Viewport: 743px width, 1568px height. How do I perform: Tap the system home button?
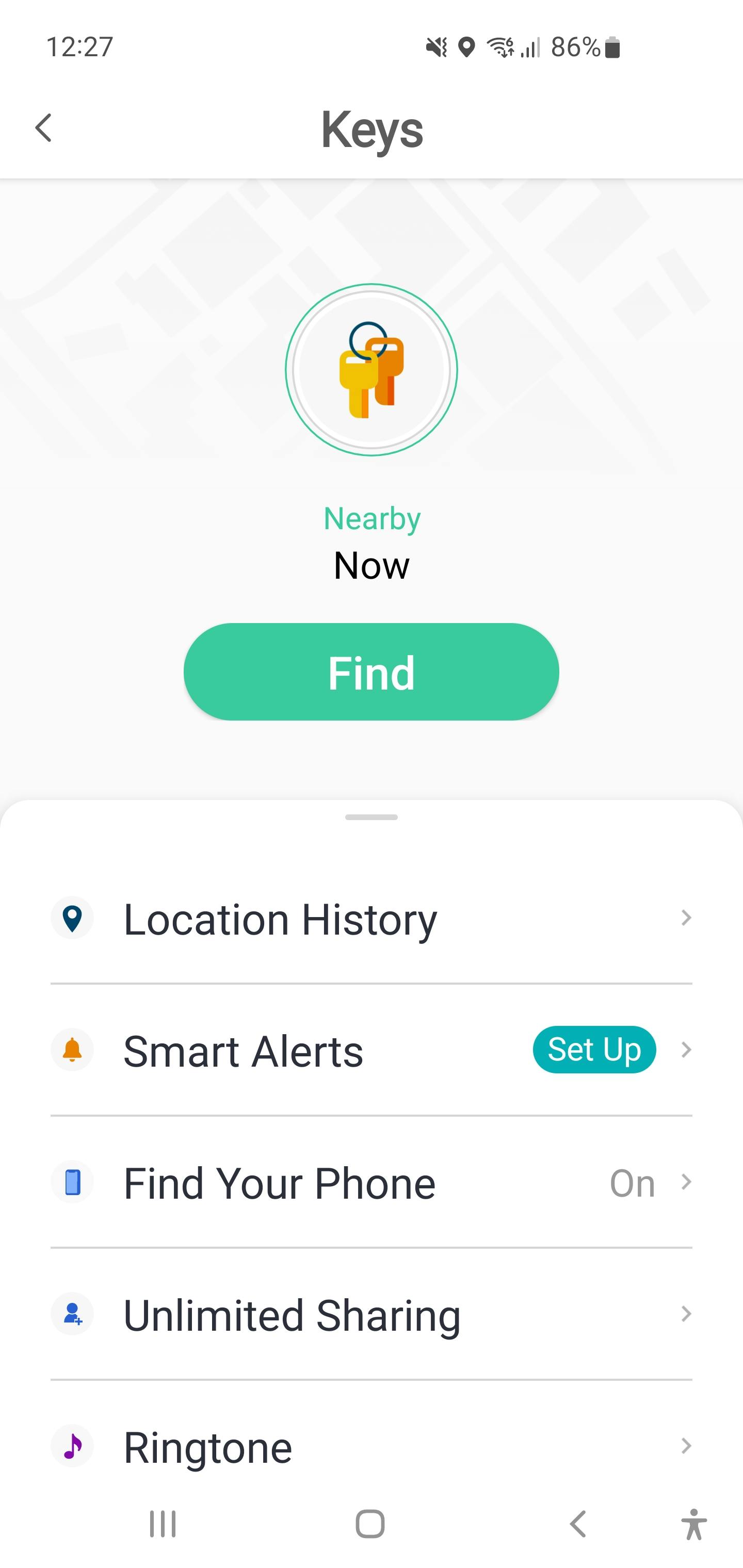click(369, 1524)
